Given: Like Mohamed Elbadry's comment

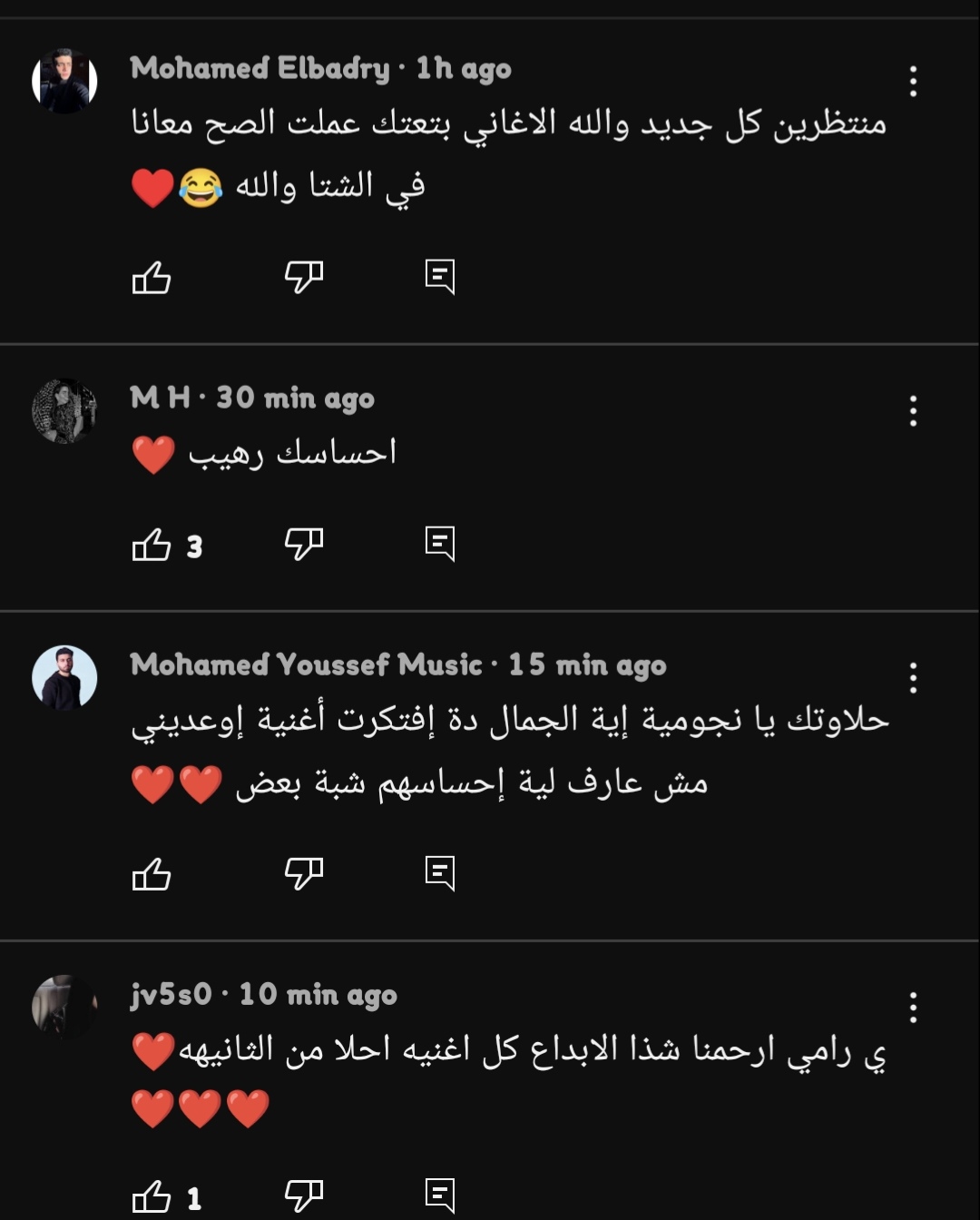Looking at the screenshot, I should [x=152, y=277].
